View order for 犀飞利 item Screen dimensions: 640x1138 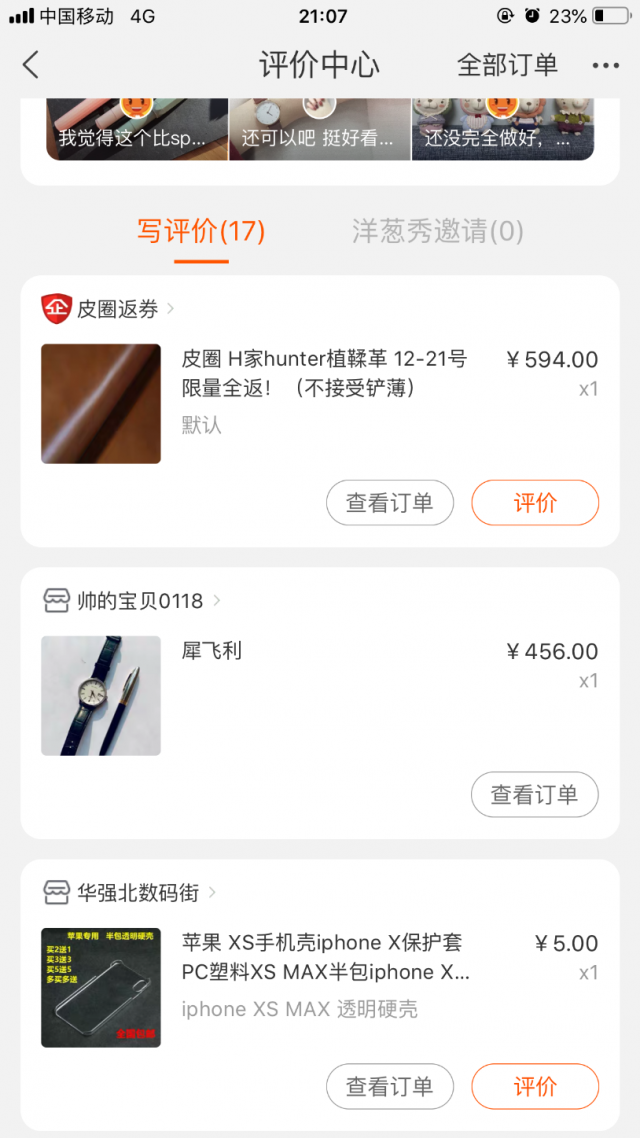535,794
